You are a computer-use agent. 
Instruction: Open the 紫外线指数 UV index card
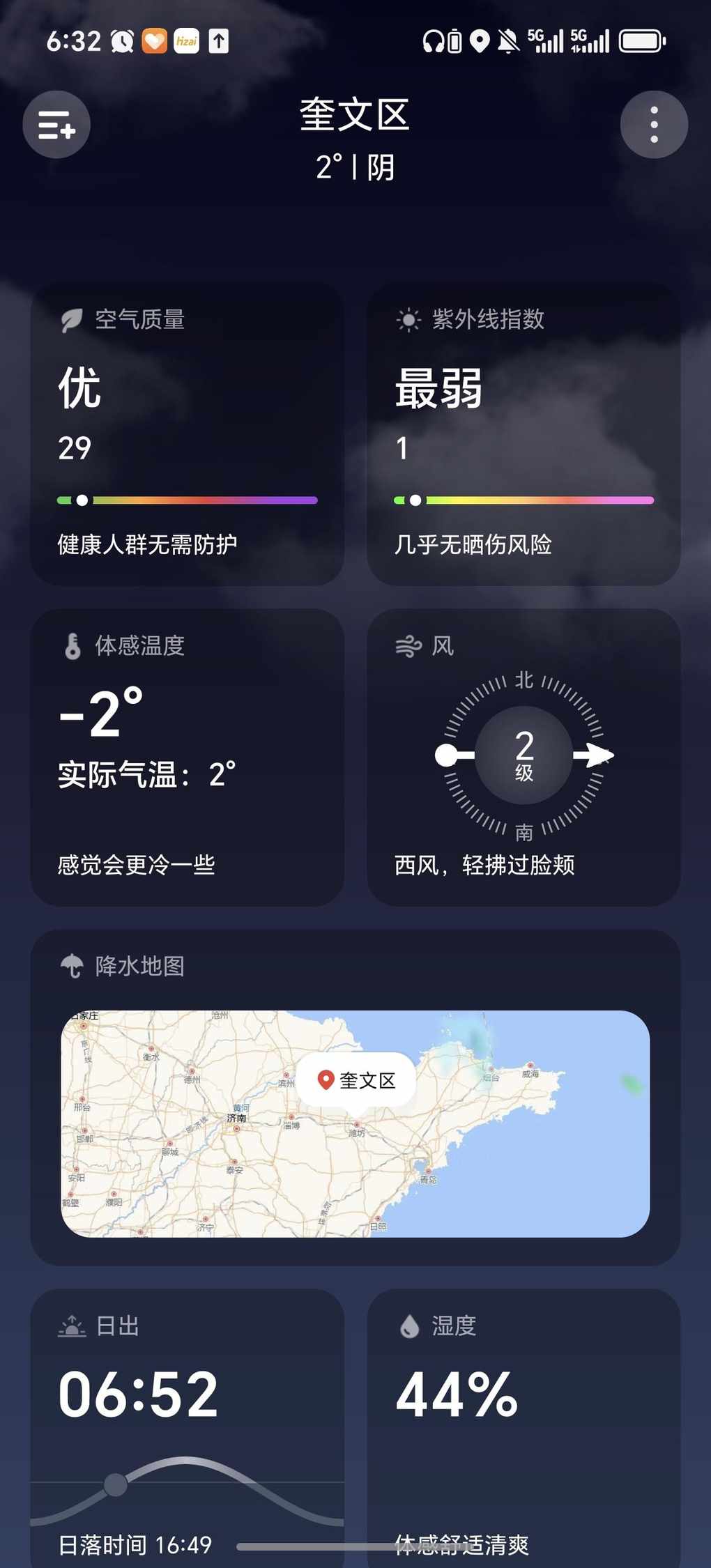tap(523, 433)
